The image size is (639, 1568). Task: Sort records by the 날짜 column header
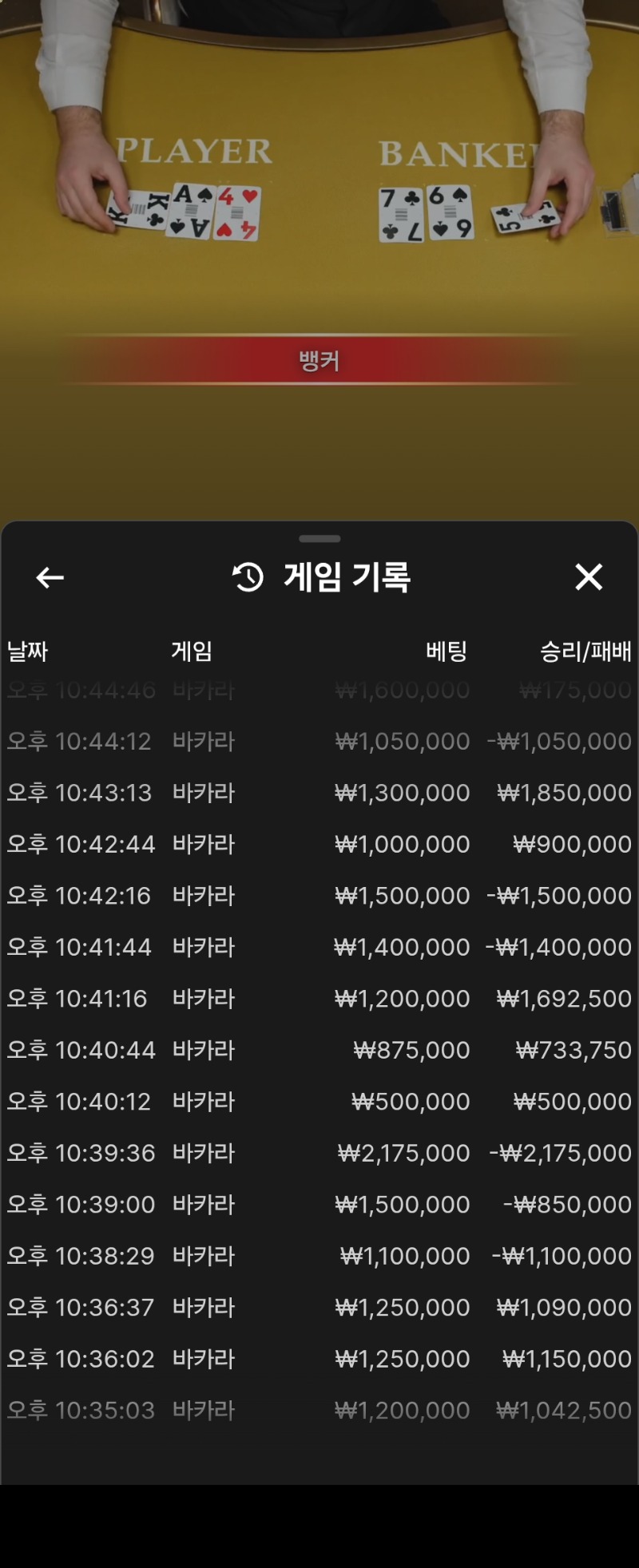pyautogui.click(x=28, y=651)
